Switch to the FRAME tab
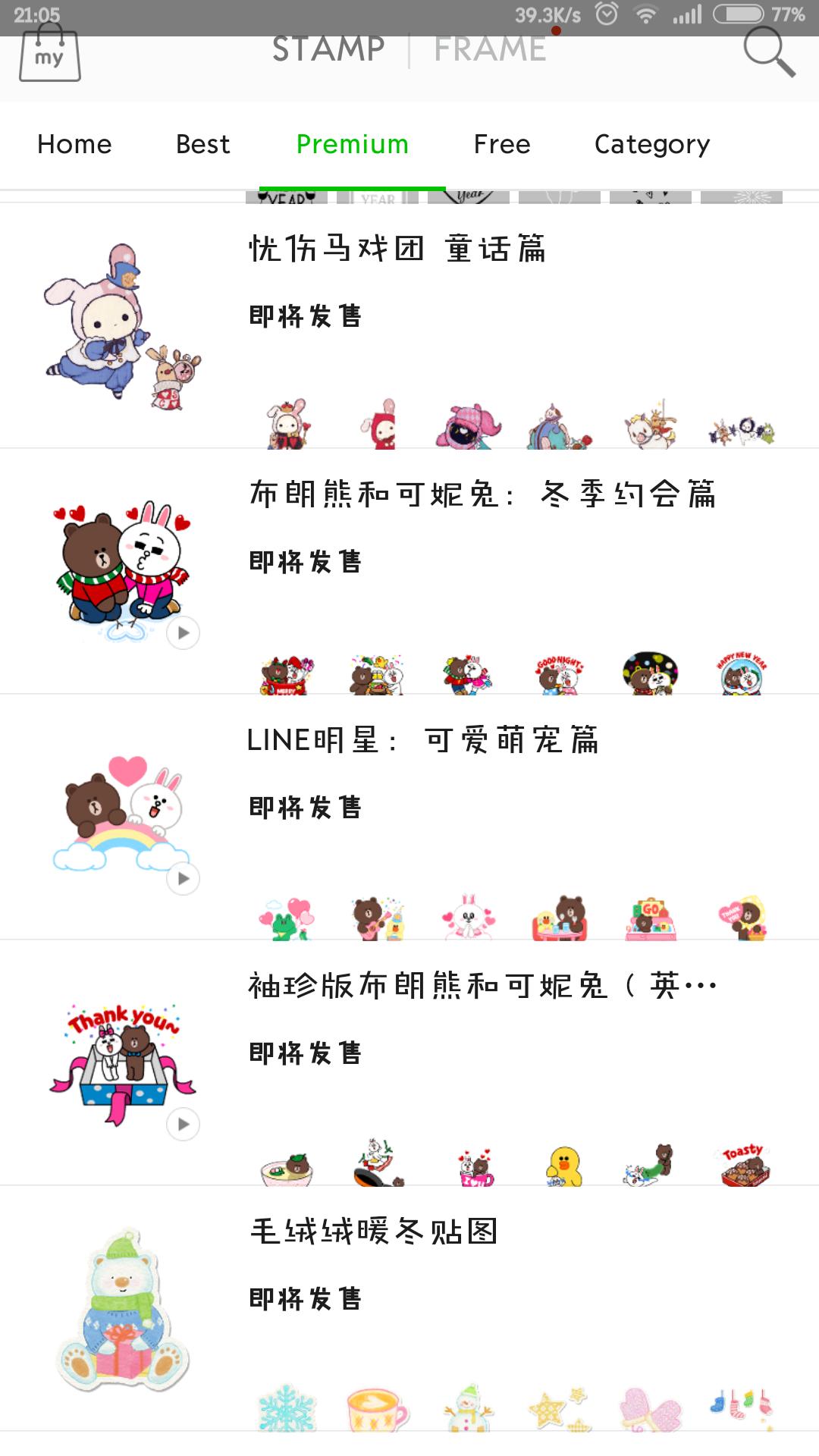This screenshot has width=819, height=1456. (489, 50)
